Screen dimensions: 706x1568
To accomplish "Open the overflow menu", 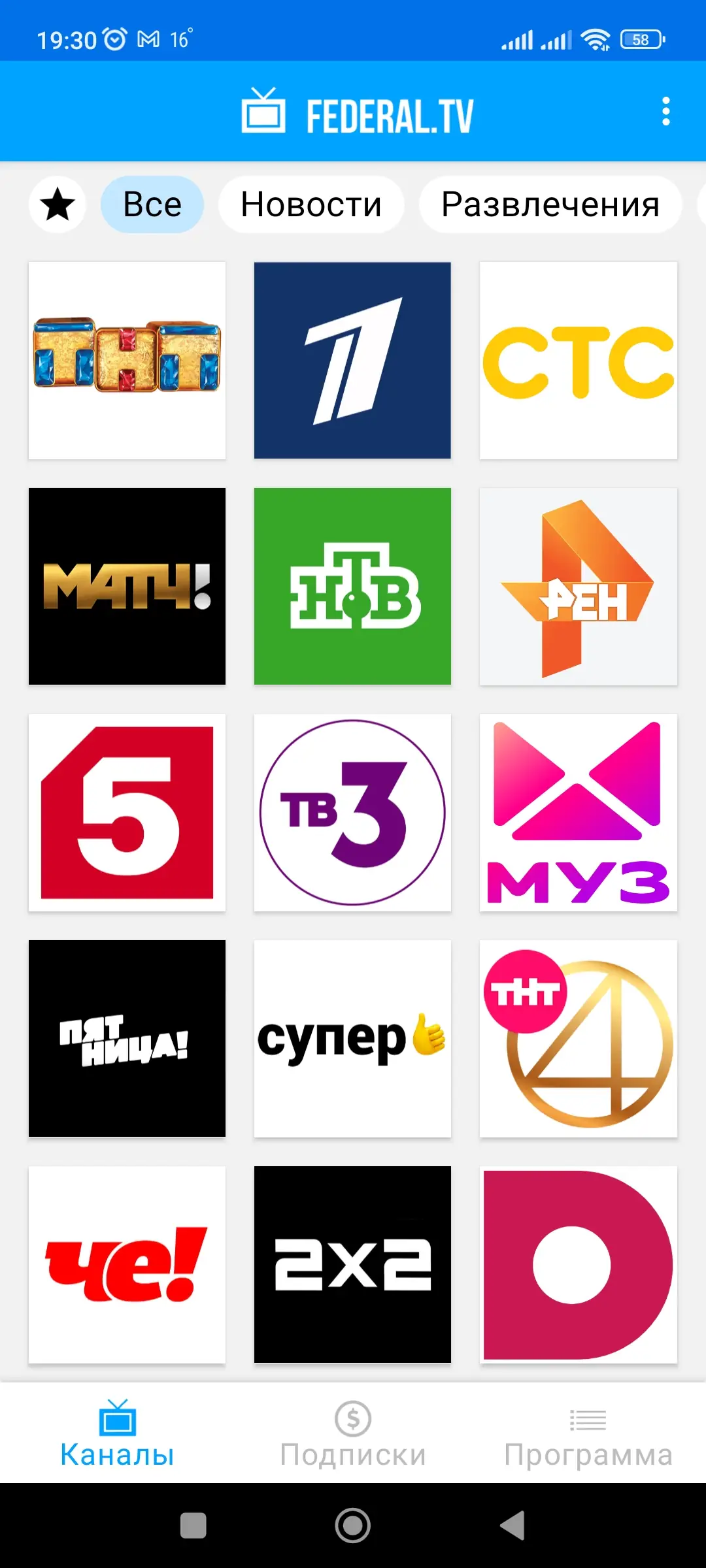I will point(665,112).
